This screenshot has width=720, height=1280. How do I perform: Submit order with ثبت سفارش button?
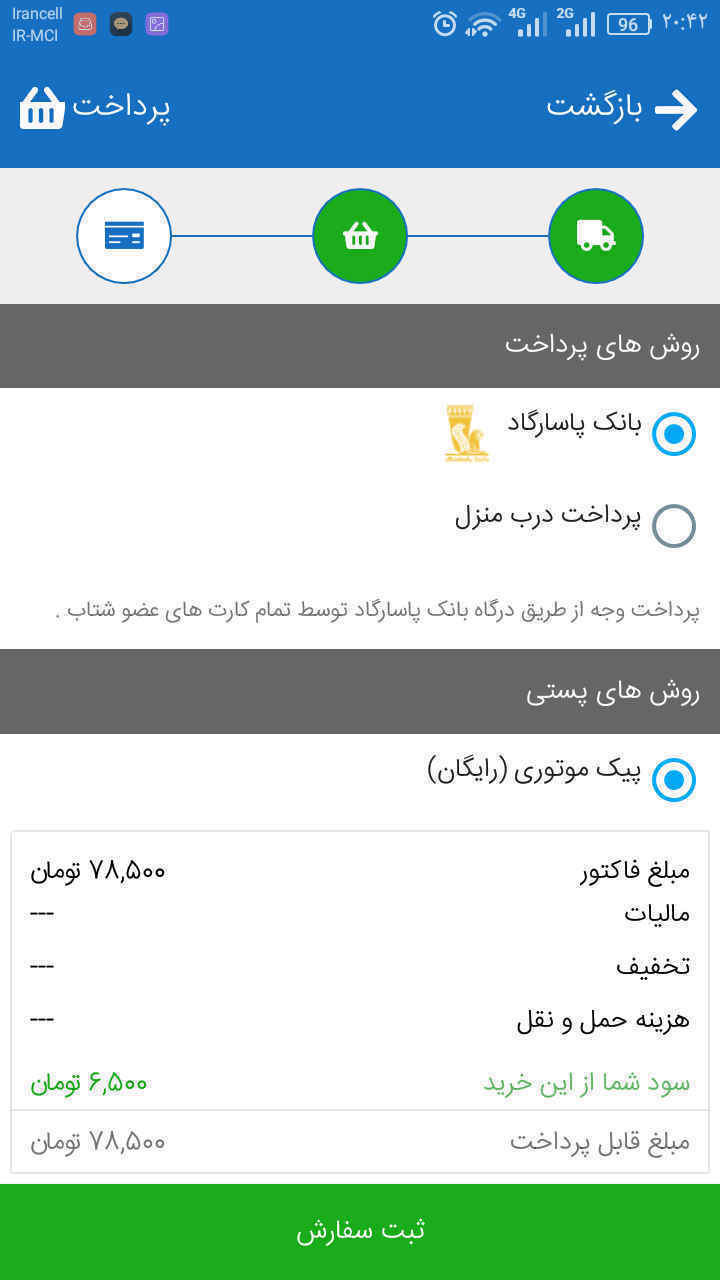coord(360,1231)
